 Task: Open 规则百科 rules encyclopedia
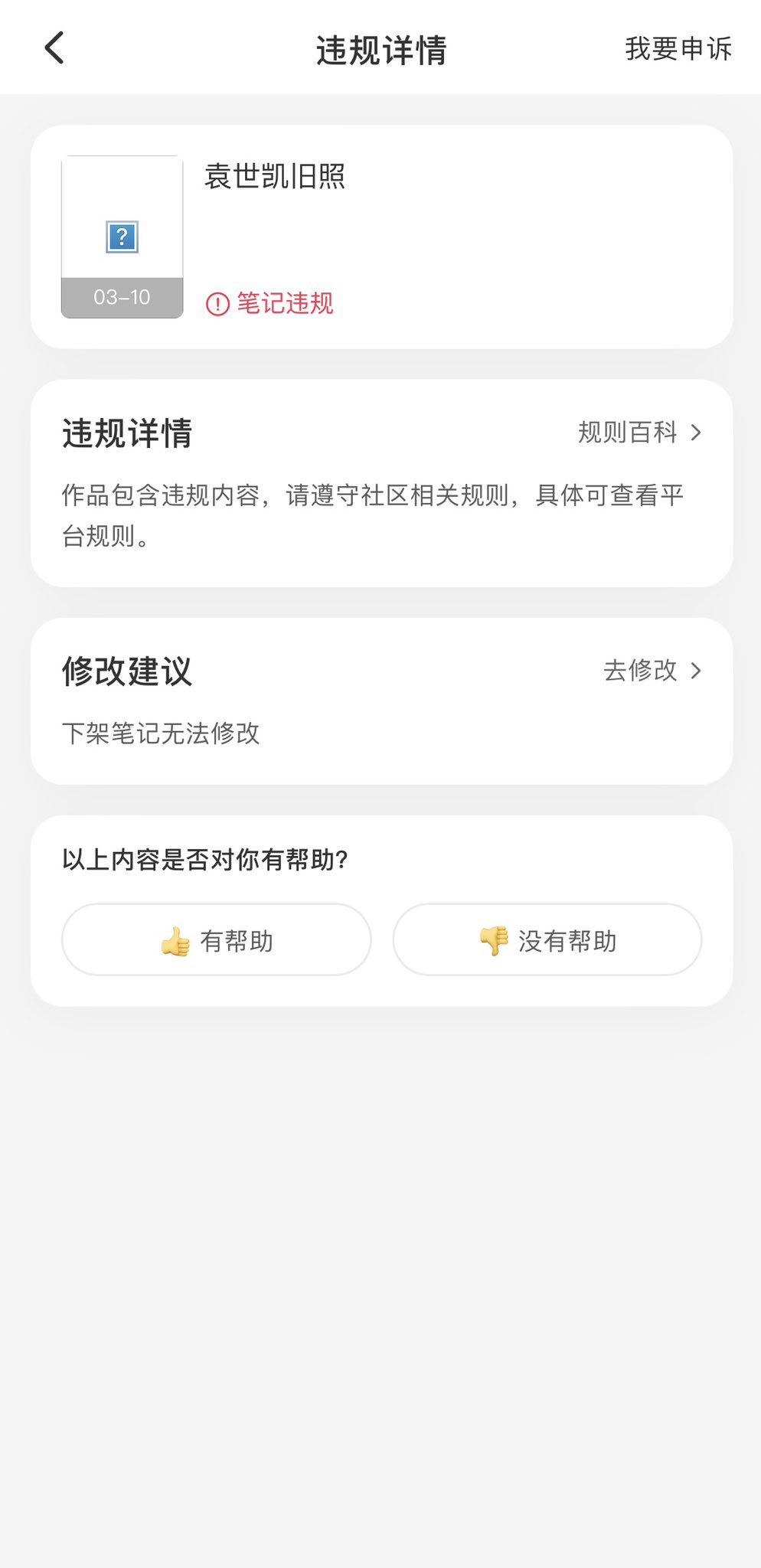(639, 433)
